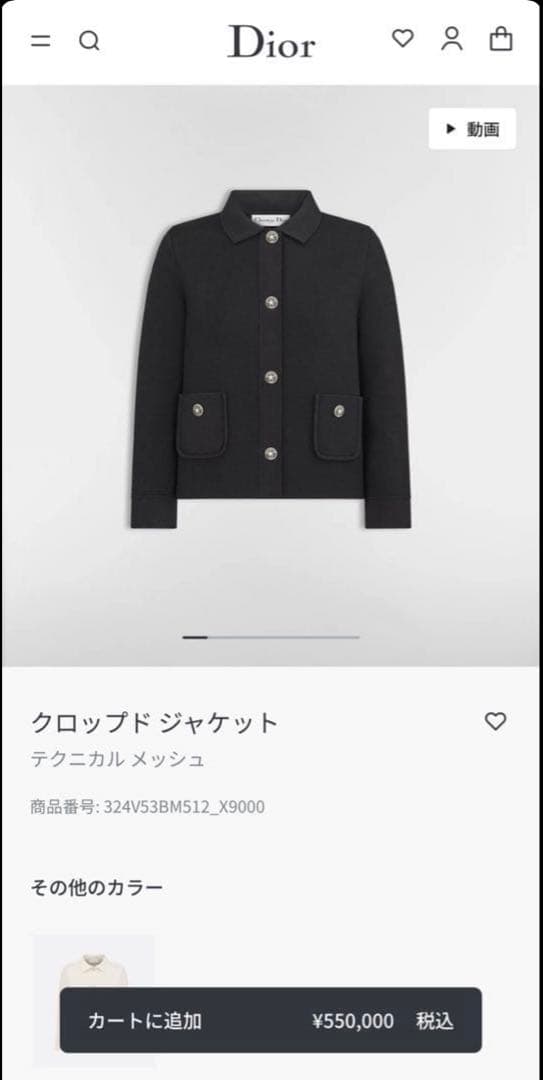543x1080 pixels.
Task: Save クロップド ジャケット to wishlist
Action: click(x=495, y=722)
